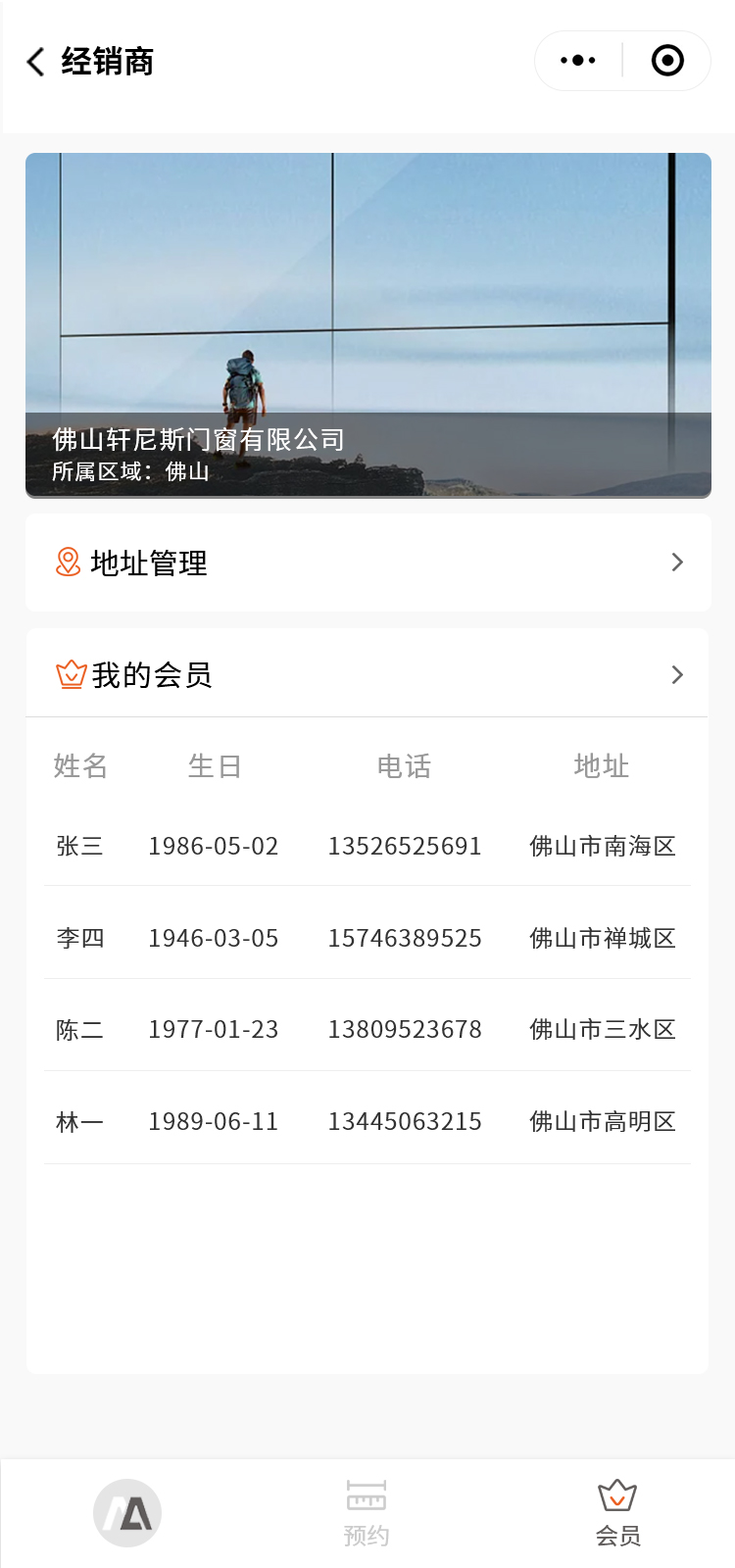The image size is (735, 1568).
Task: Switch to the 预约 tab
Action: coord(367,1514)
